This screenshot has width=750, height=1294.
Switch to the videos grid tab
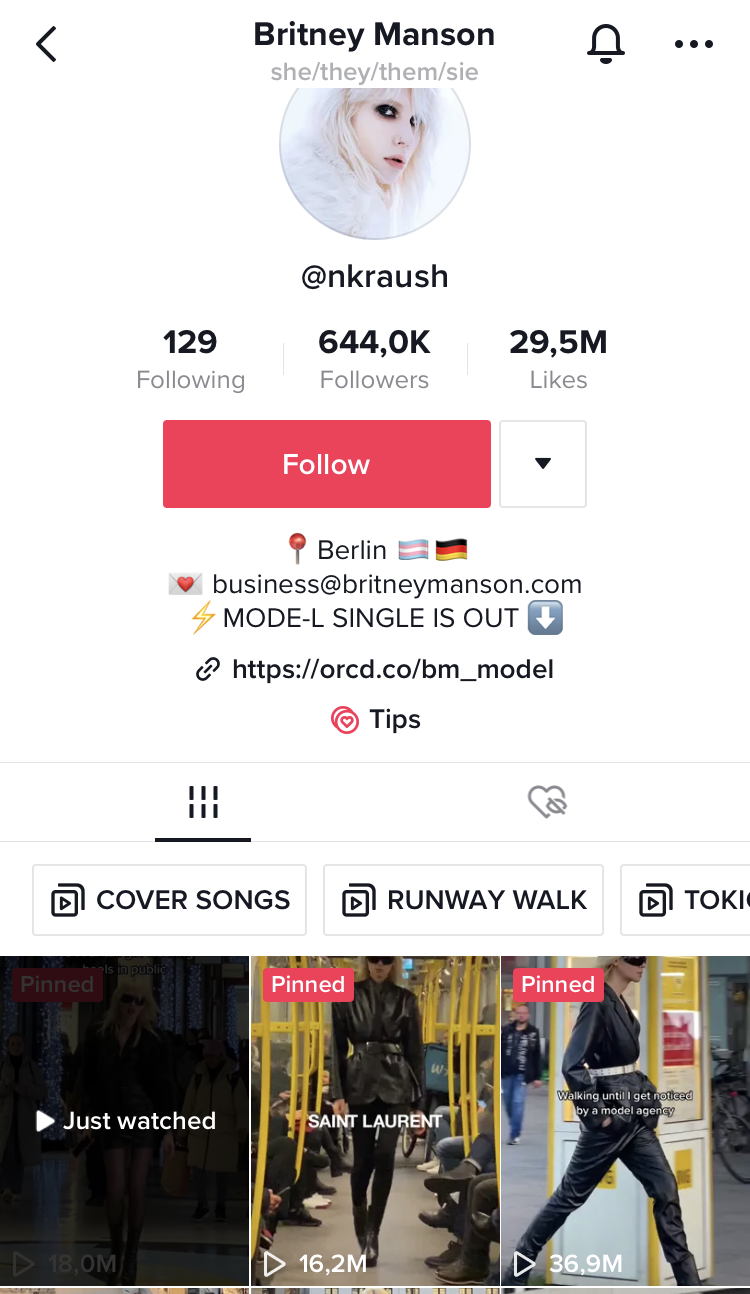pos(203,802)
